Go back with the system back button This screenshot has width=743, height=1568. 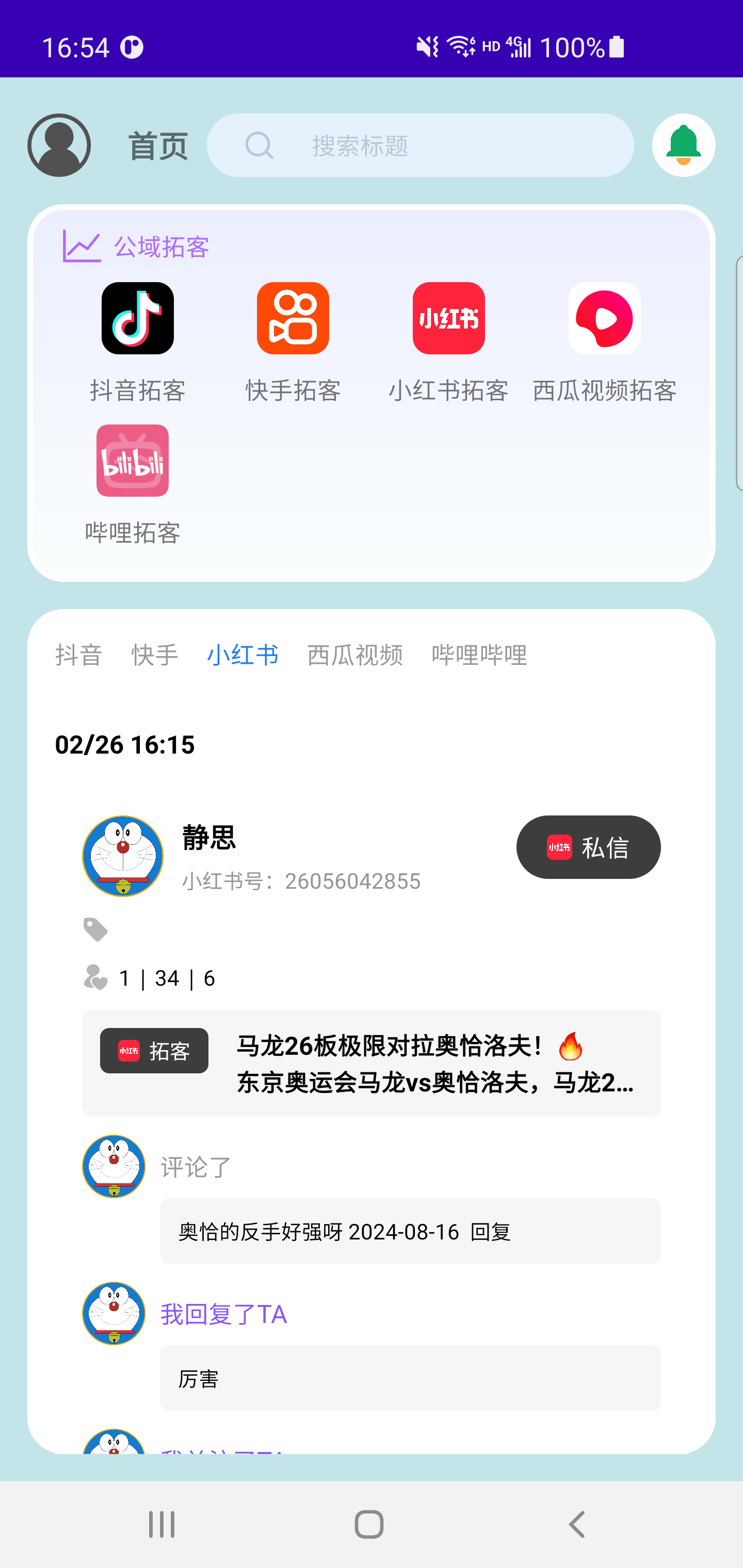tap(576, 1524)
